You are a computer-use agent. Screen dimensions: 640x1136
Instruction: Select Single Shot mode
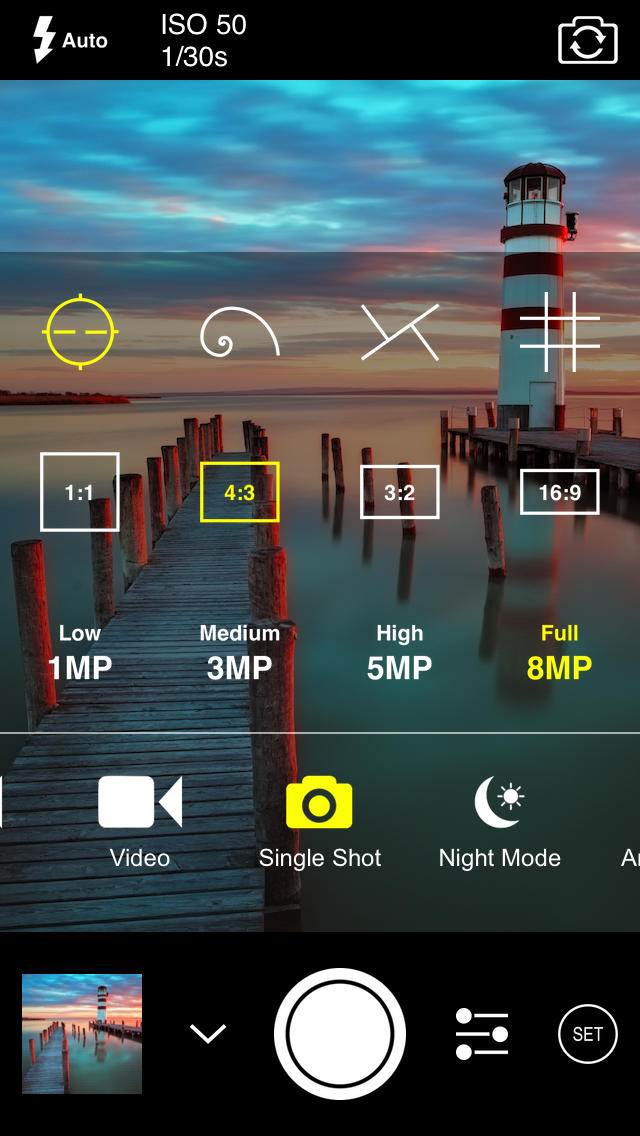[319, 820]
